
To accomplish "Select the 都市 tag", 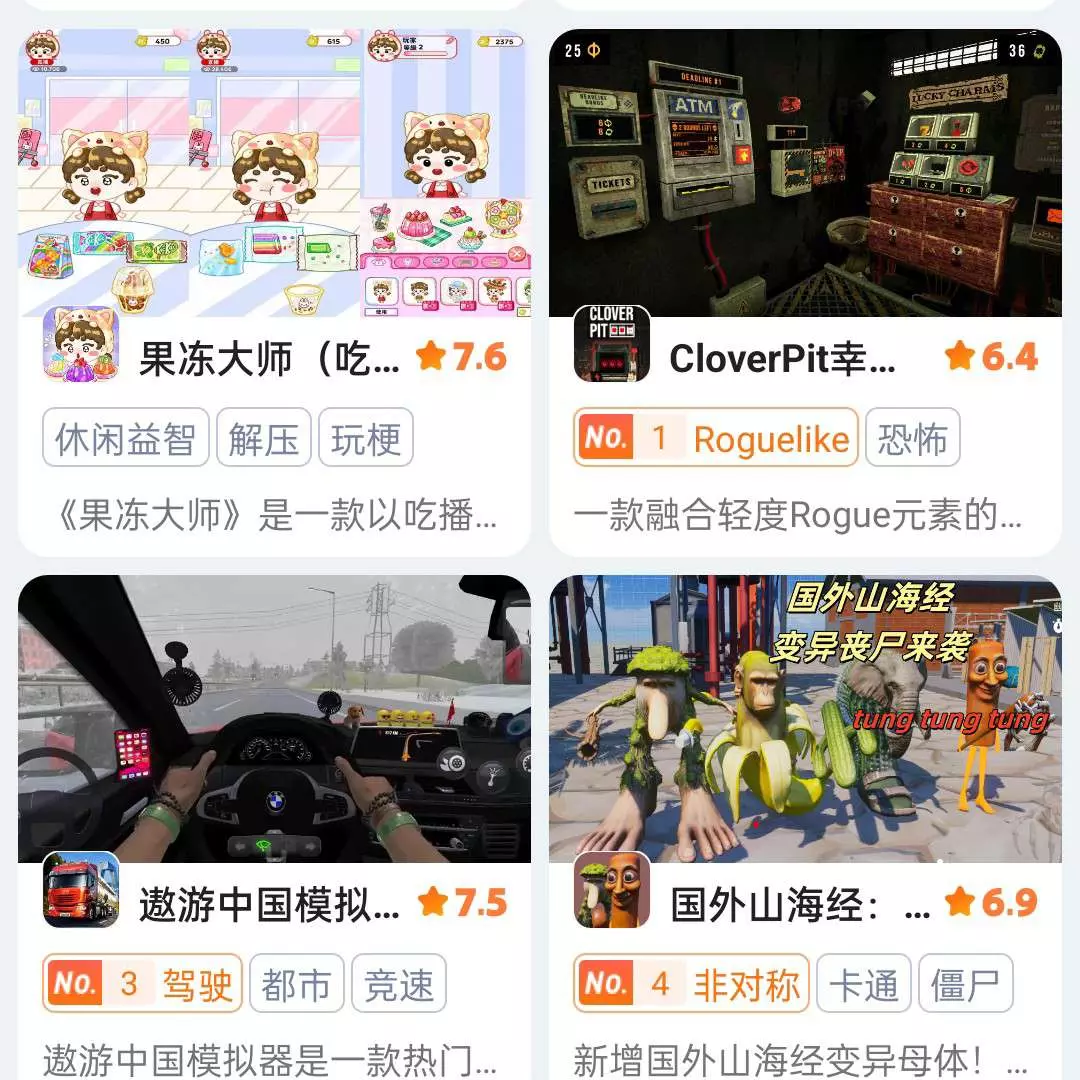I will 296,984.
